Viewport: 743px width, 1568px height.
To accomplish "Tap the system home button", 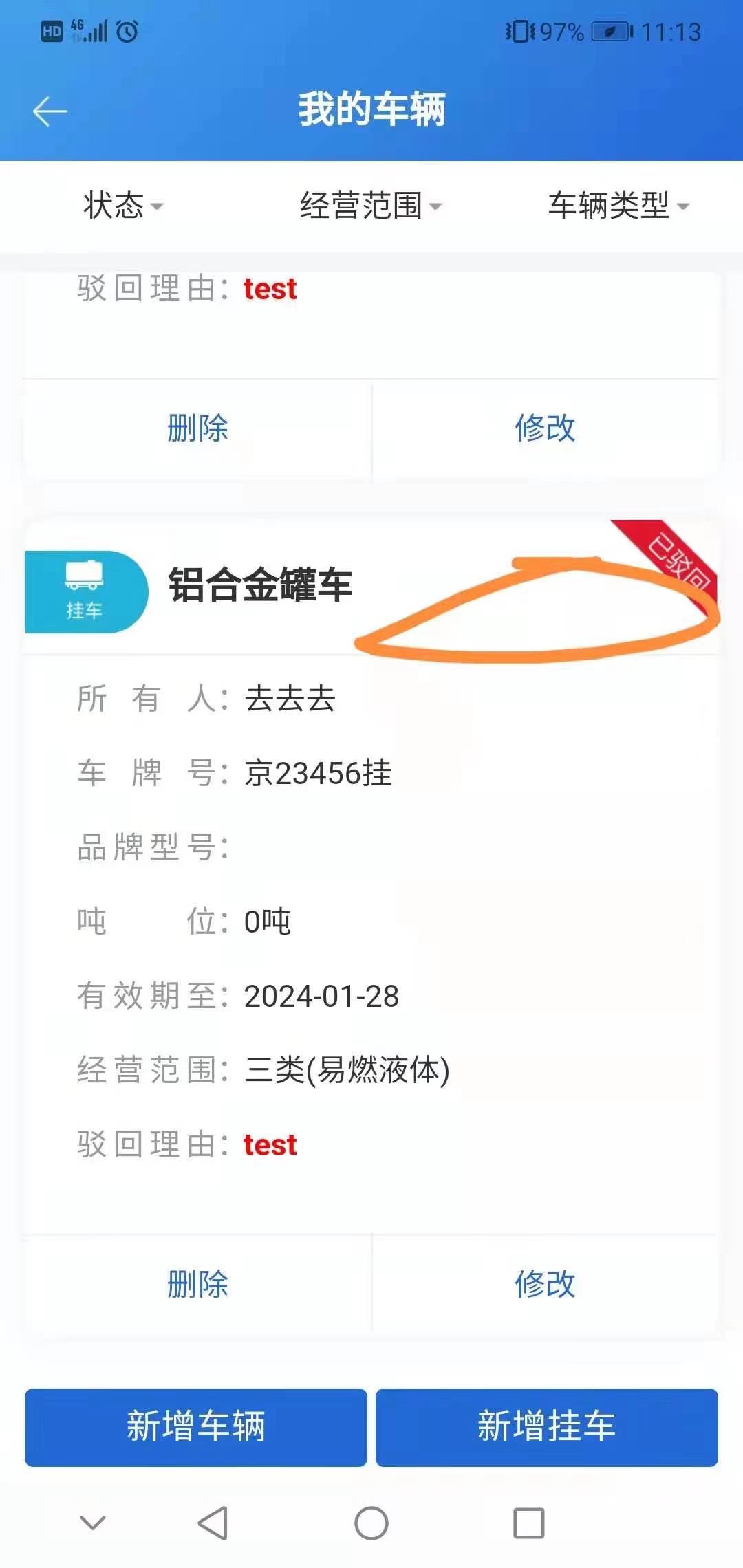I will (371, 1523).
